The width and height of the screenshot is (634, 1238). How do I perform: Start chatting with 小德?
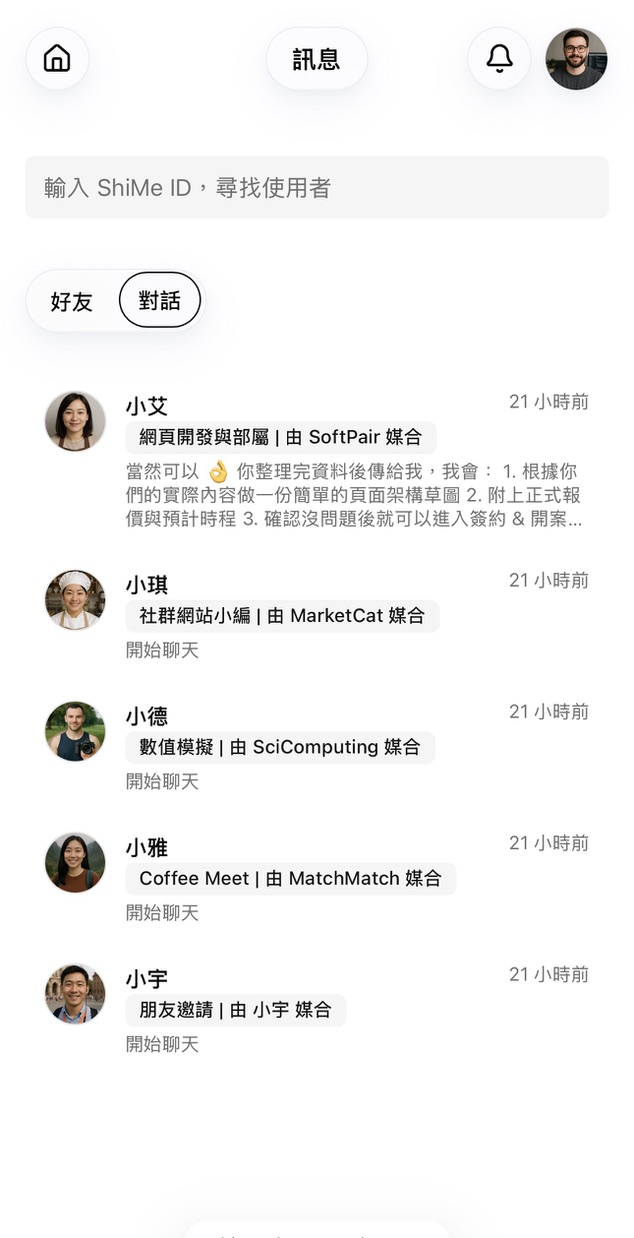coord(316,746)
